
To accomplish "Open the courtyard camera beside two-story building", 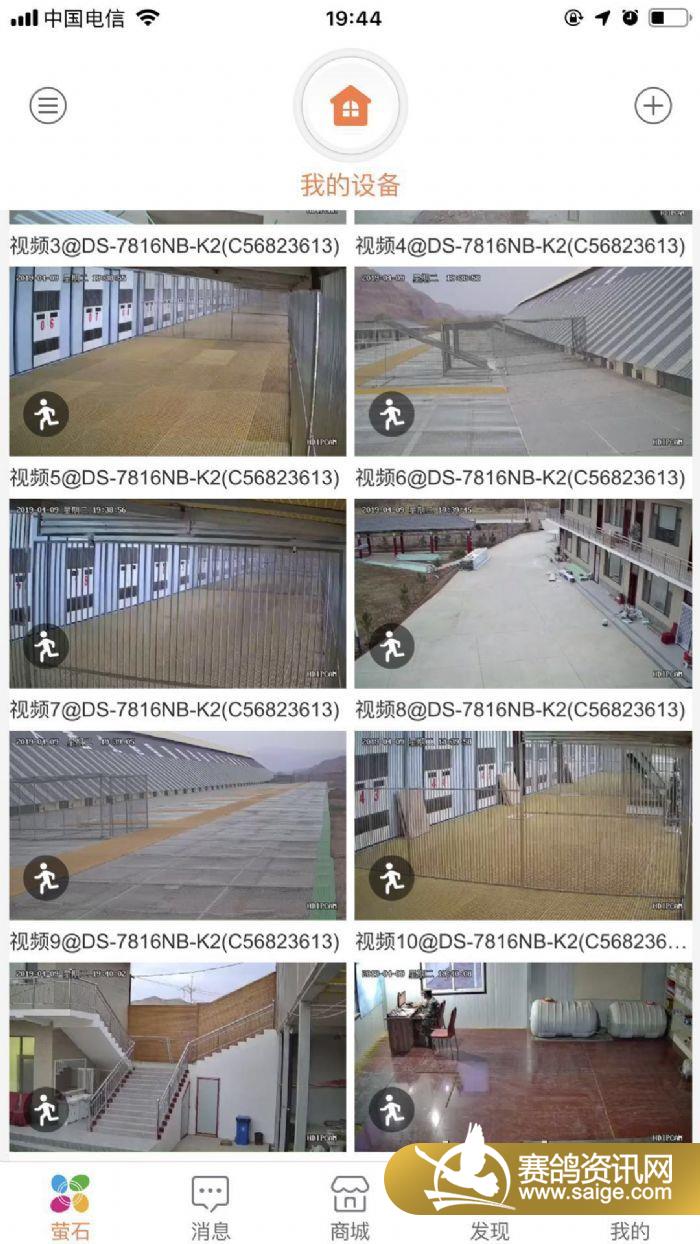I will pos(522,594).
